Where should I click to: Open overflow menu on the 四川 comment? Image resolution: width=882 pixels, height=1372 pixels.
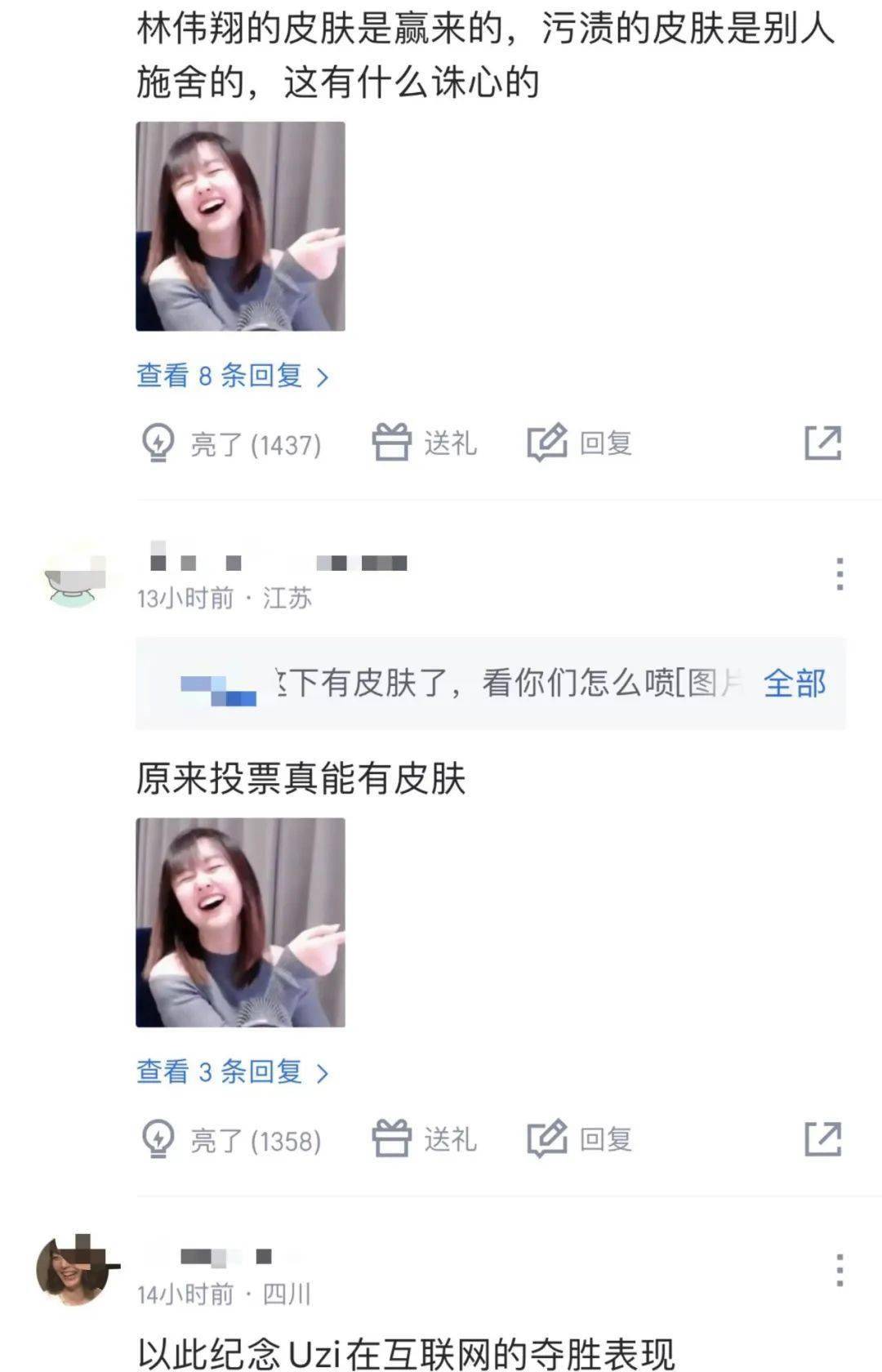[839, 1270]
